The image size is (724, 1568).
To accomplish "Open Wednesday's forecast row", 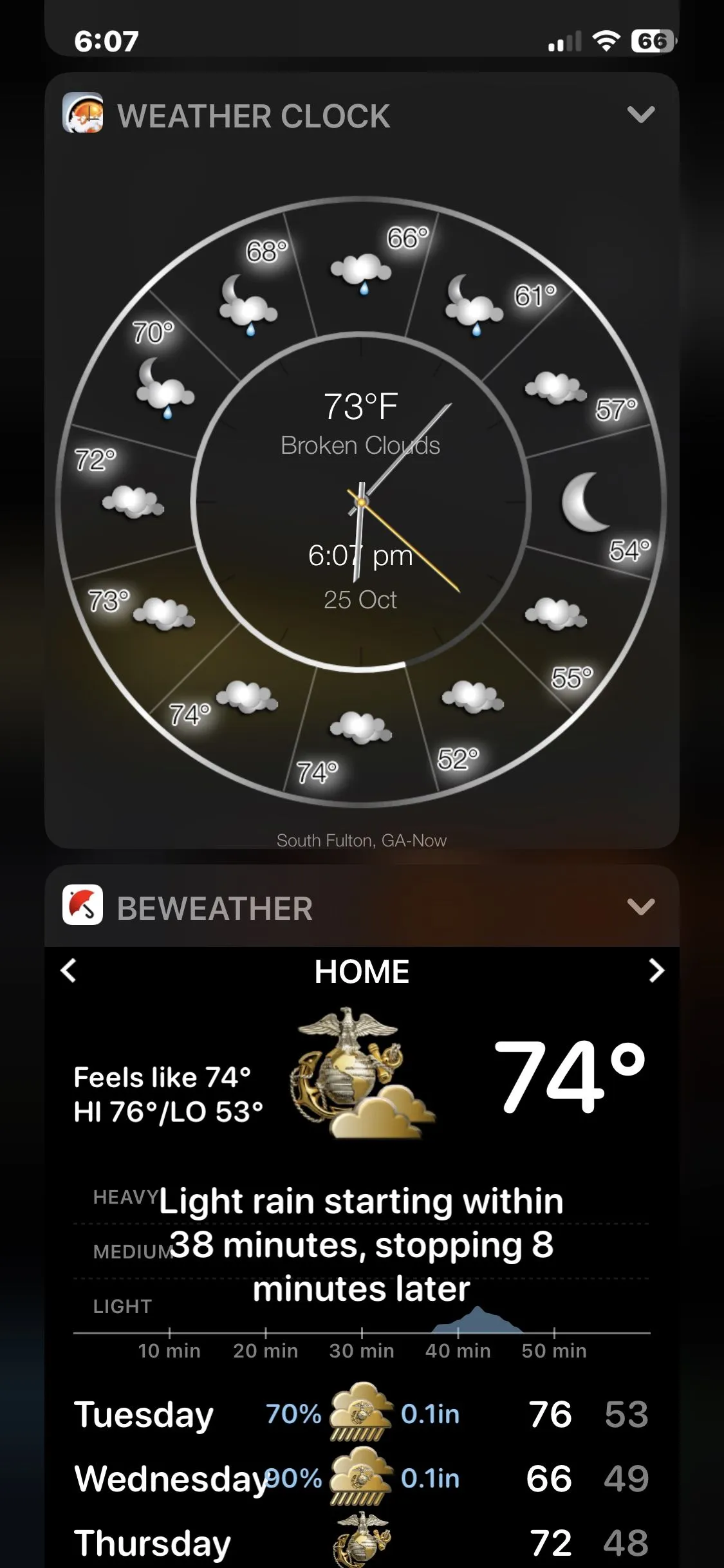I will coord(361,1479).
